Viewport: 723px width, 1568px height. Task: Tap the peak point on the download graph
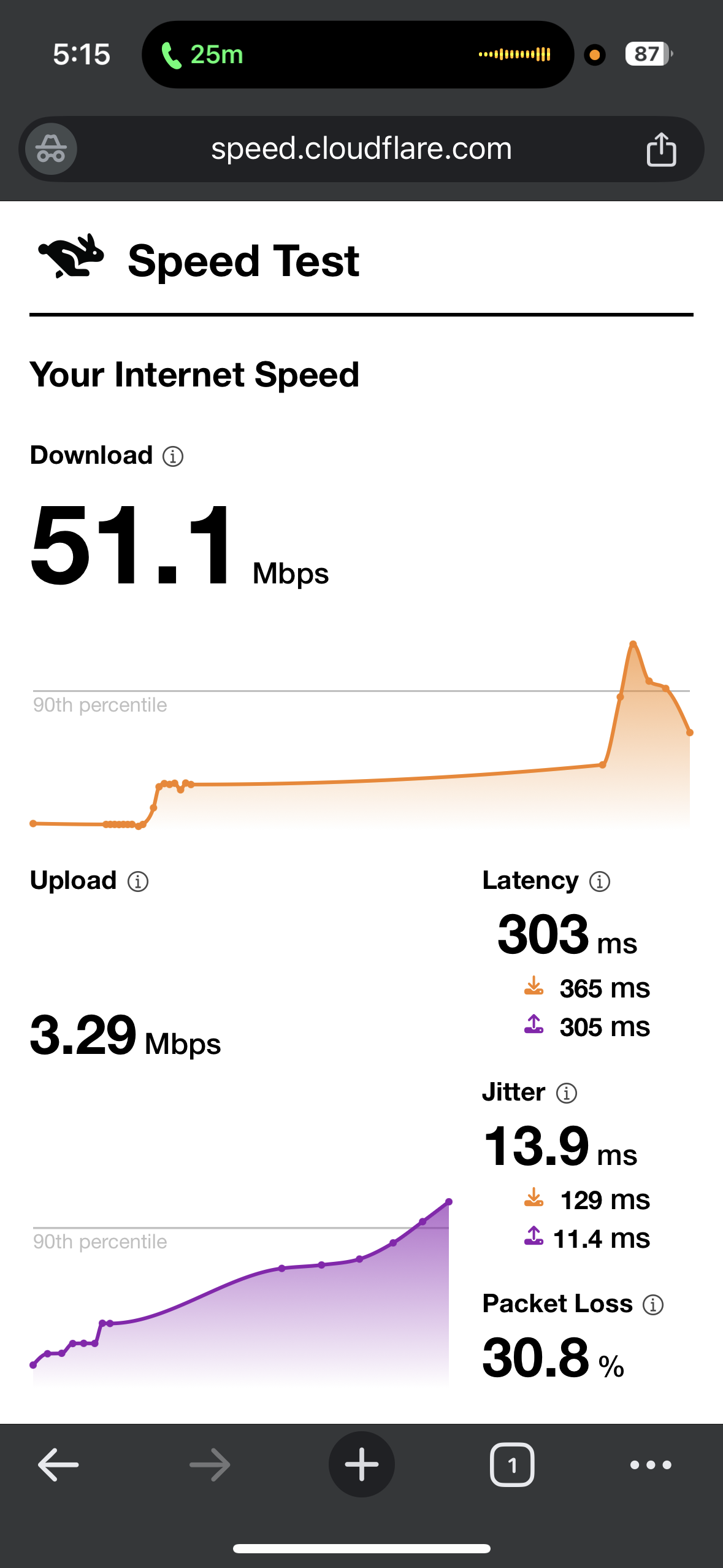click(633, 643)
